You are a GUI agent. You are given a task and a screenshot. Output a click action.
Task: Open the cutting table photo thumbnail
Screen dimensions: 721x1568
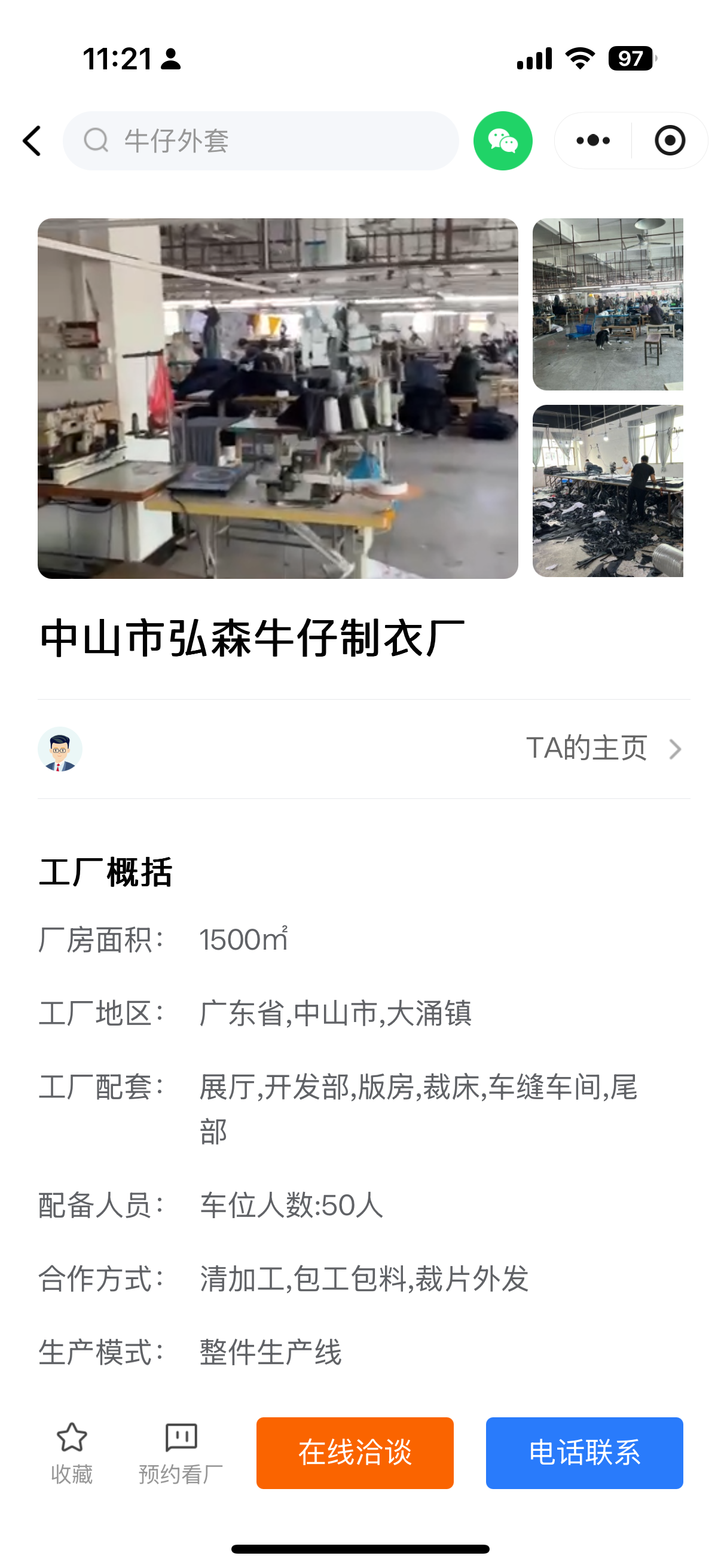pos(607,490)
